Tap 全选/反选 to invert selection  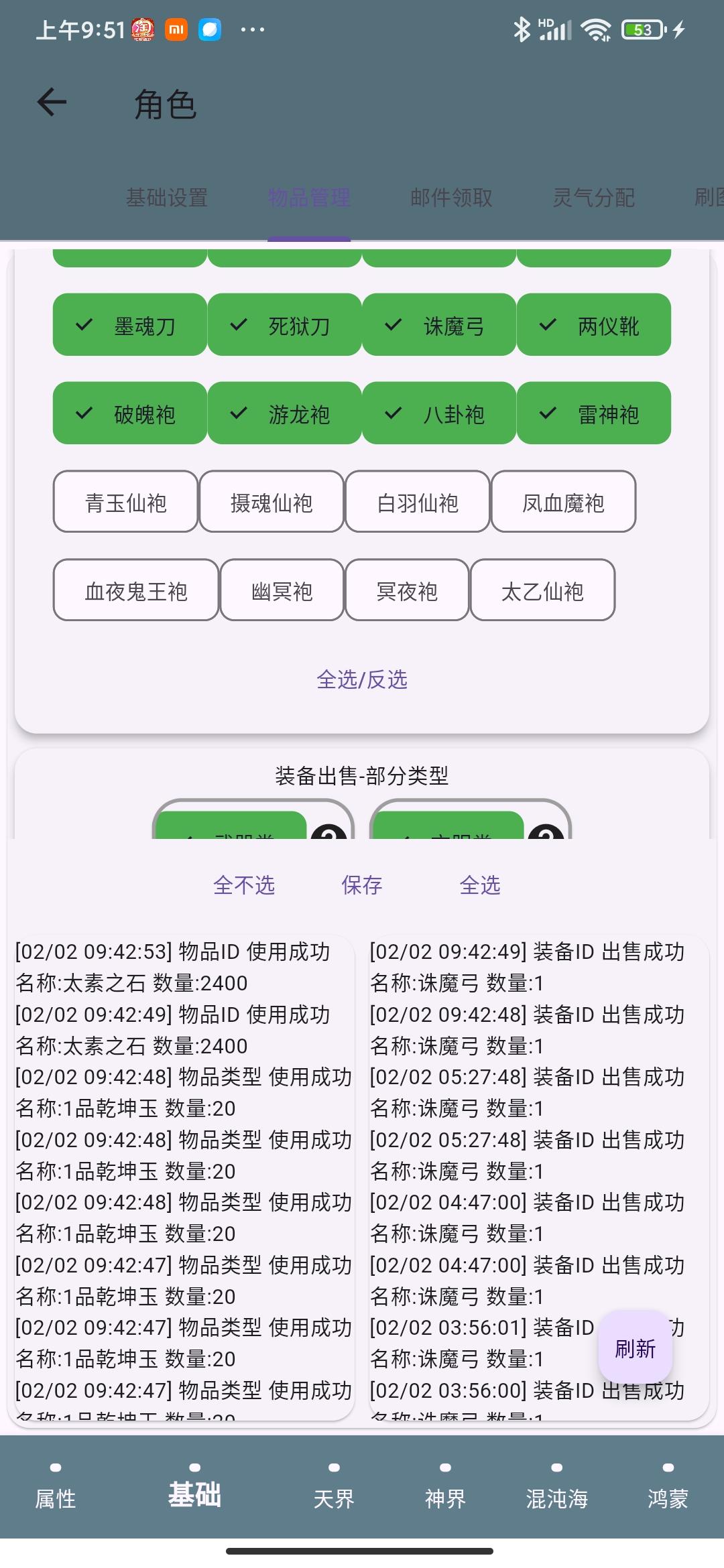tap(362, 679)
